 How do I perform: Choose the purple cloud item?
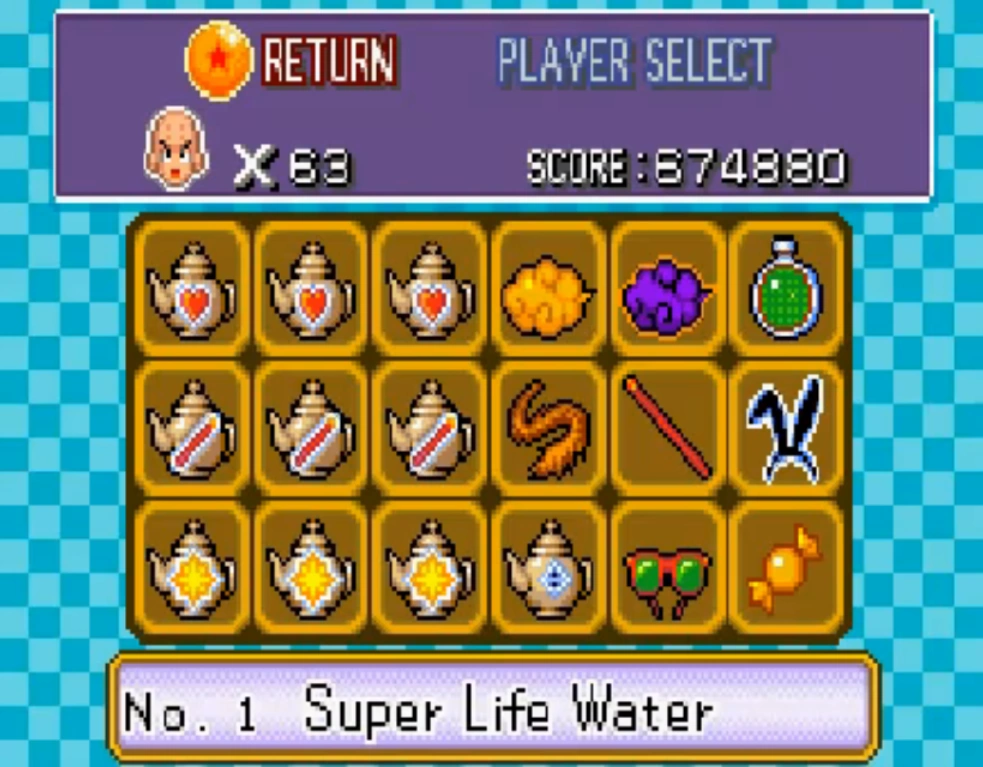(667, 292)
